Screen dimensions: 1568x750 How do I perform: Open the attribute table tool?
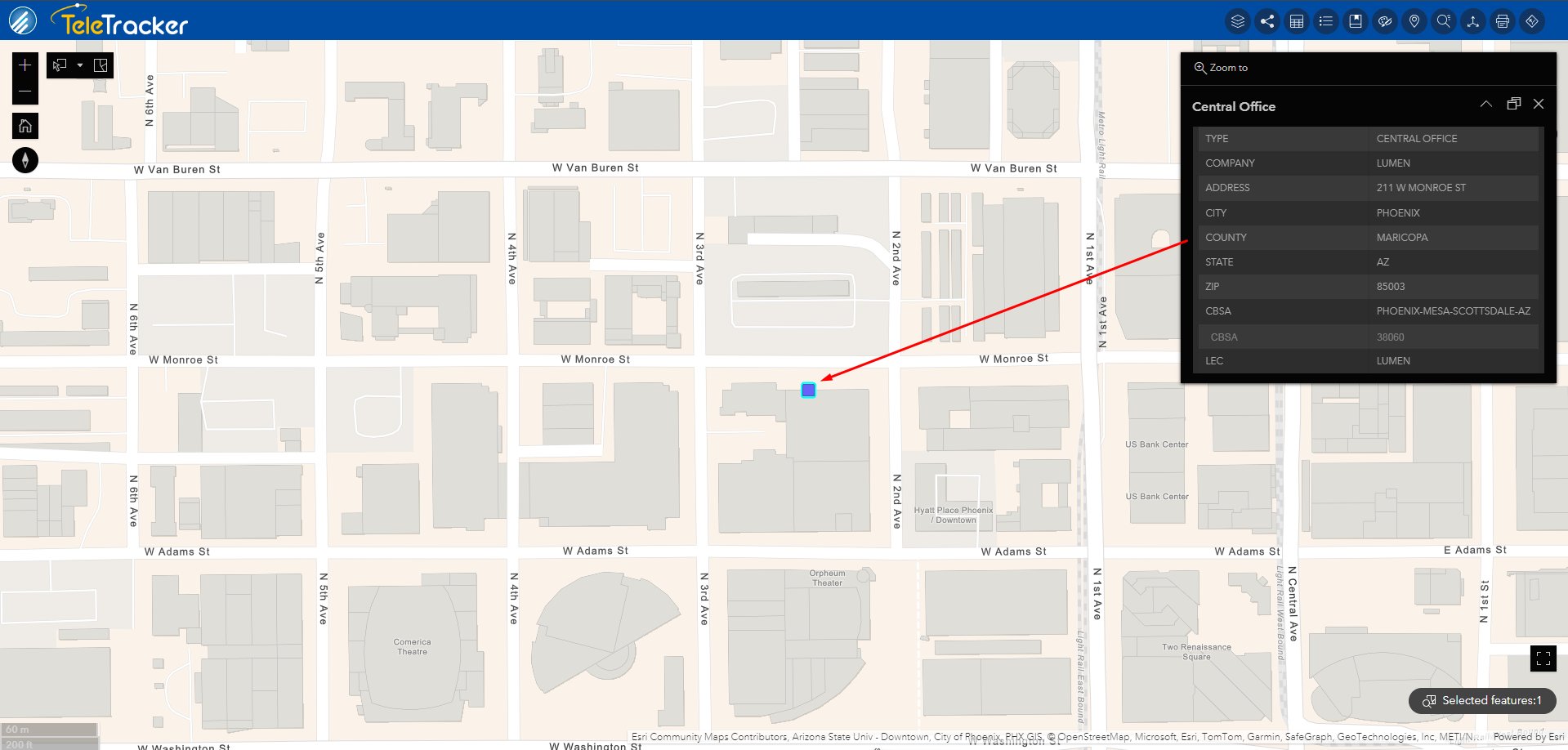pyautogui.click(x=1297, y=21)
